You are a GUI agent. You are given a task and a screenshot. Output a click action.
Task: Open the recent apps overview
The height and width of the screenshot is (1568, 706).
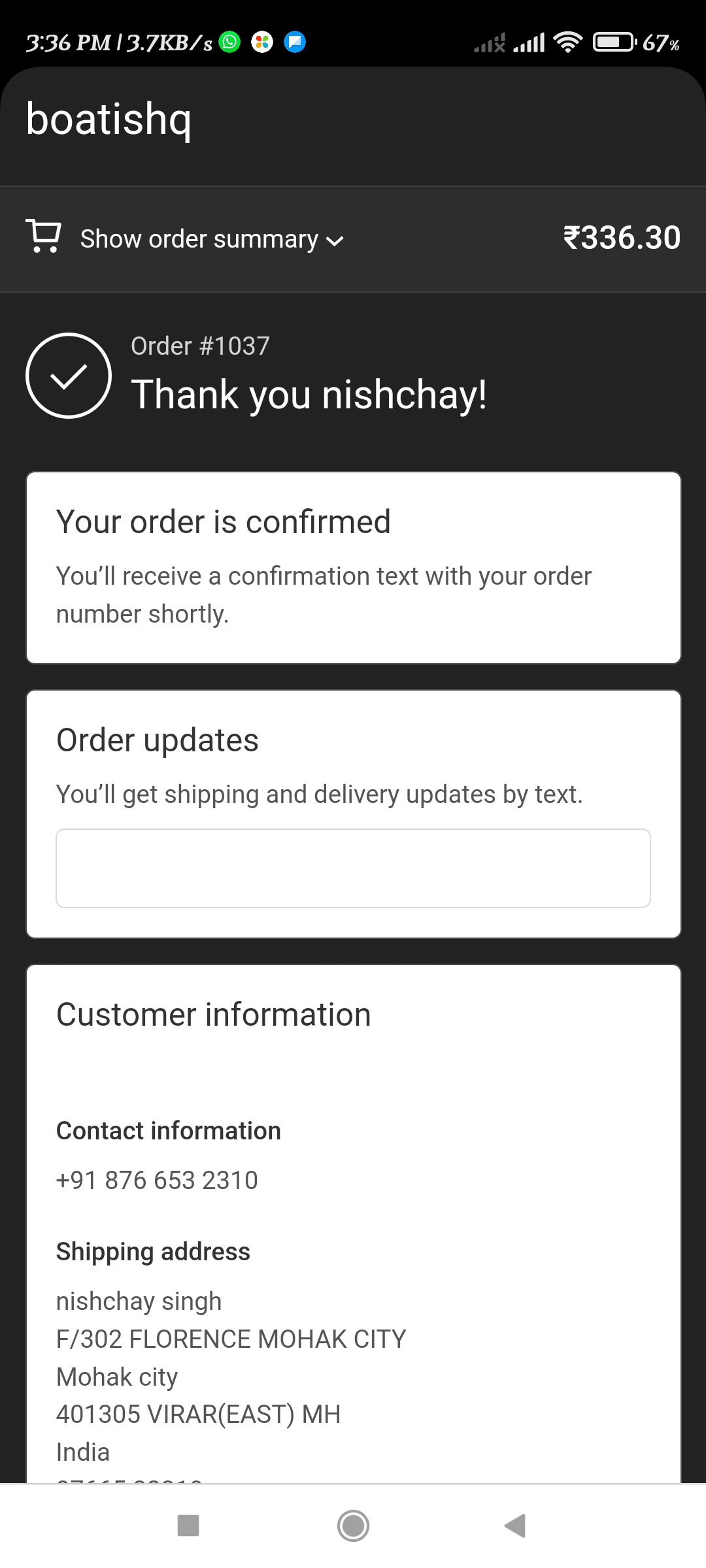[x=188, y=1526]
